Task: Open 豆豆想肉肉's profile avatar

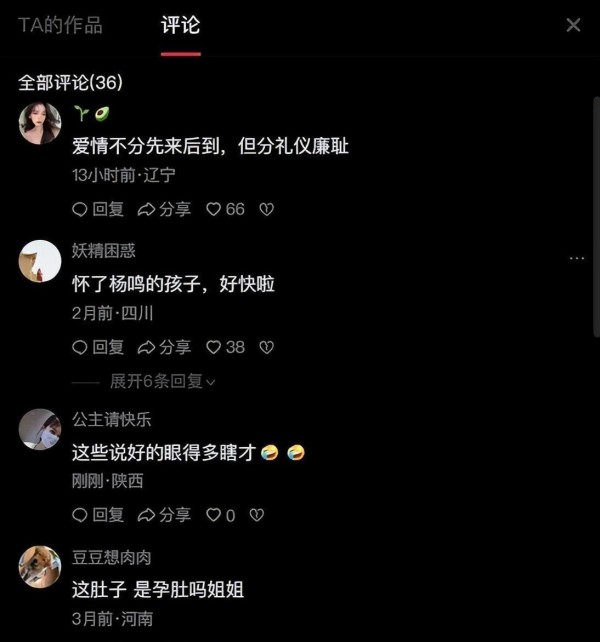Action: click(x=40, y=567)
